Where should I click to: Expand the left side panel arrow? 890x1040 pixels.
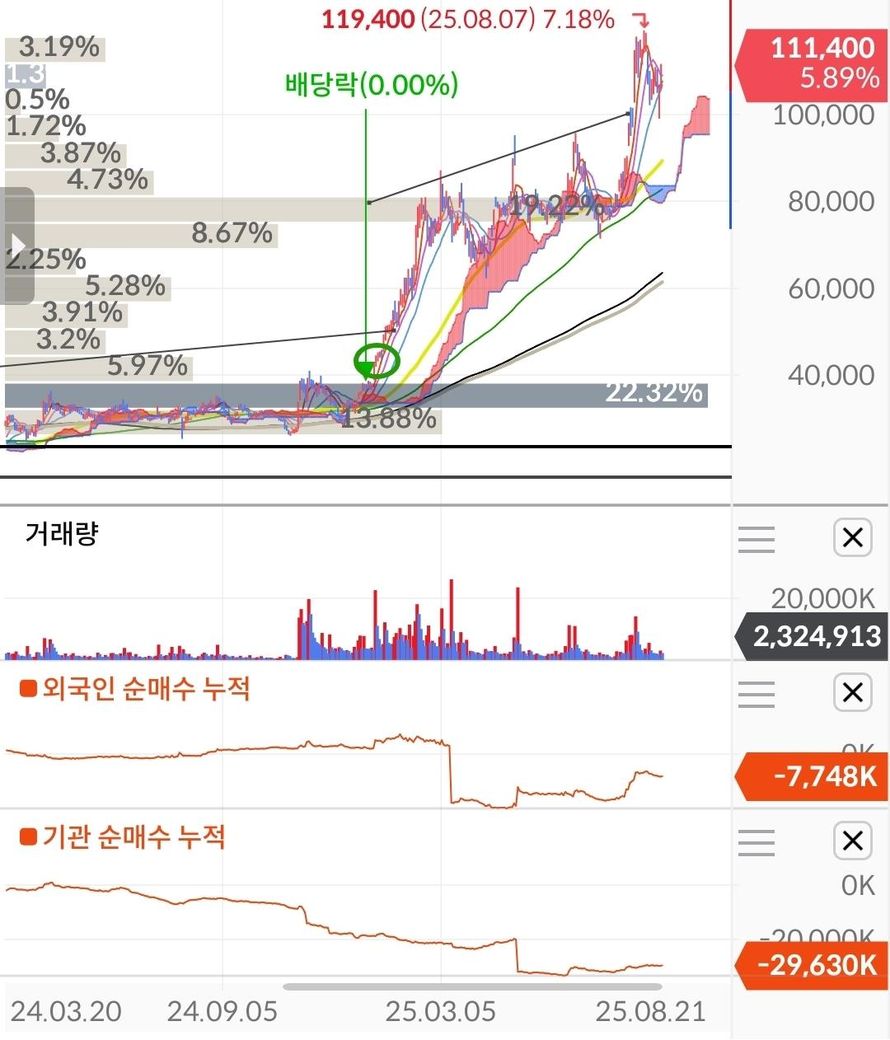pyautogui.click(x=17, y=246)
